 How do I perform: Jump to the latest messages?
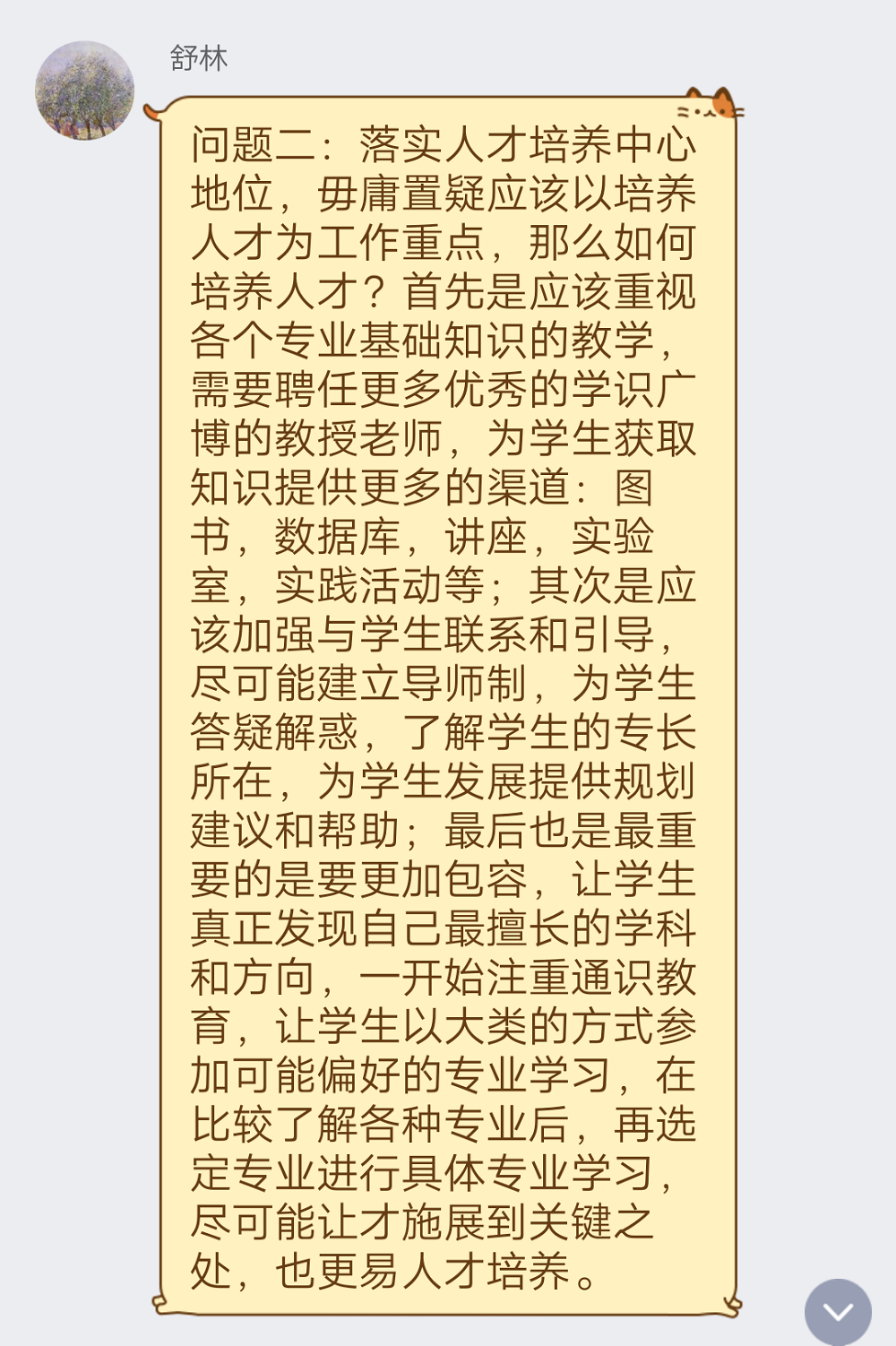(x=838, y=1311)
